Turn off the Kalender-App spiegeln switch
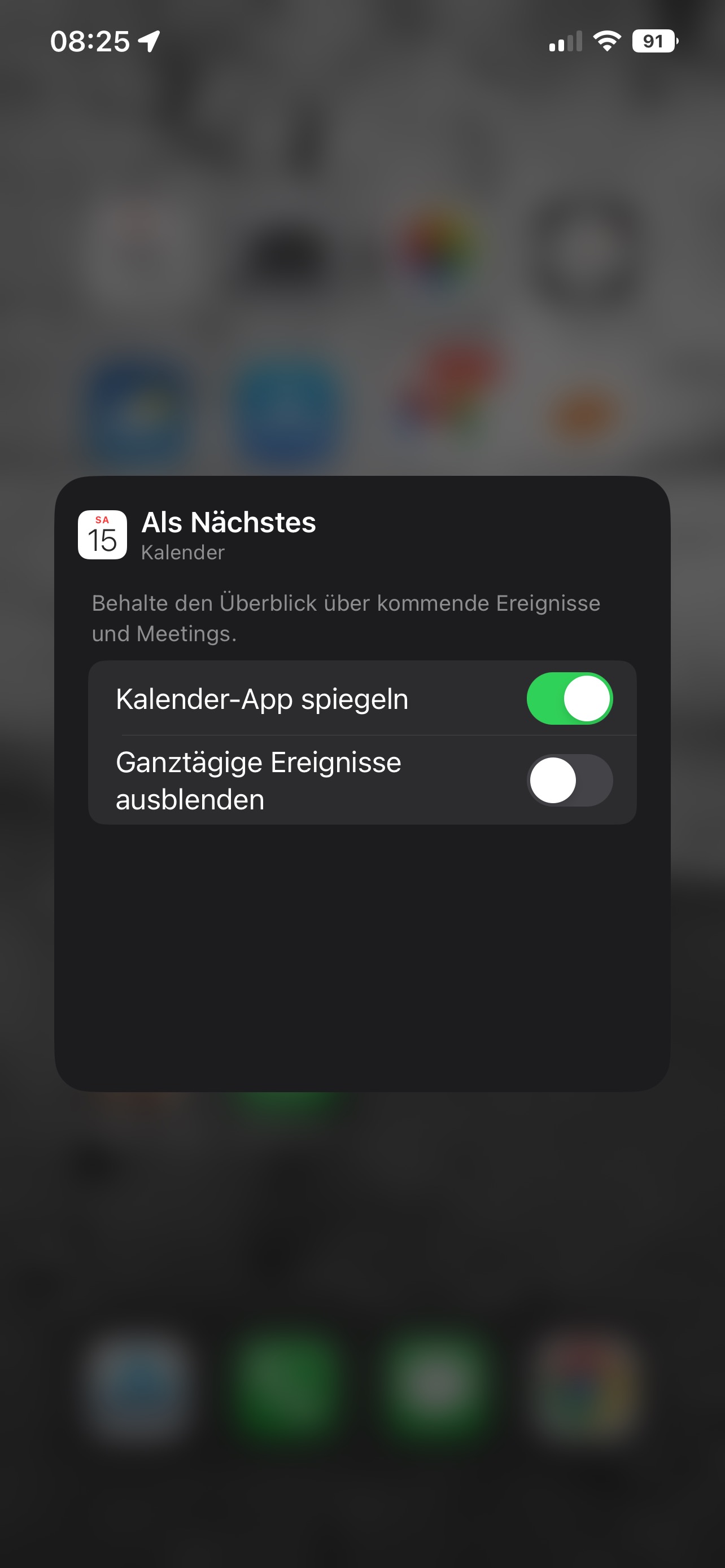 [x=569, y=698]
